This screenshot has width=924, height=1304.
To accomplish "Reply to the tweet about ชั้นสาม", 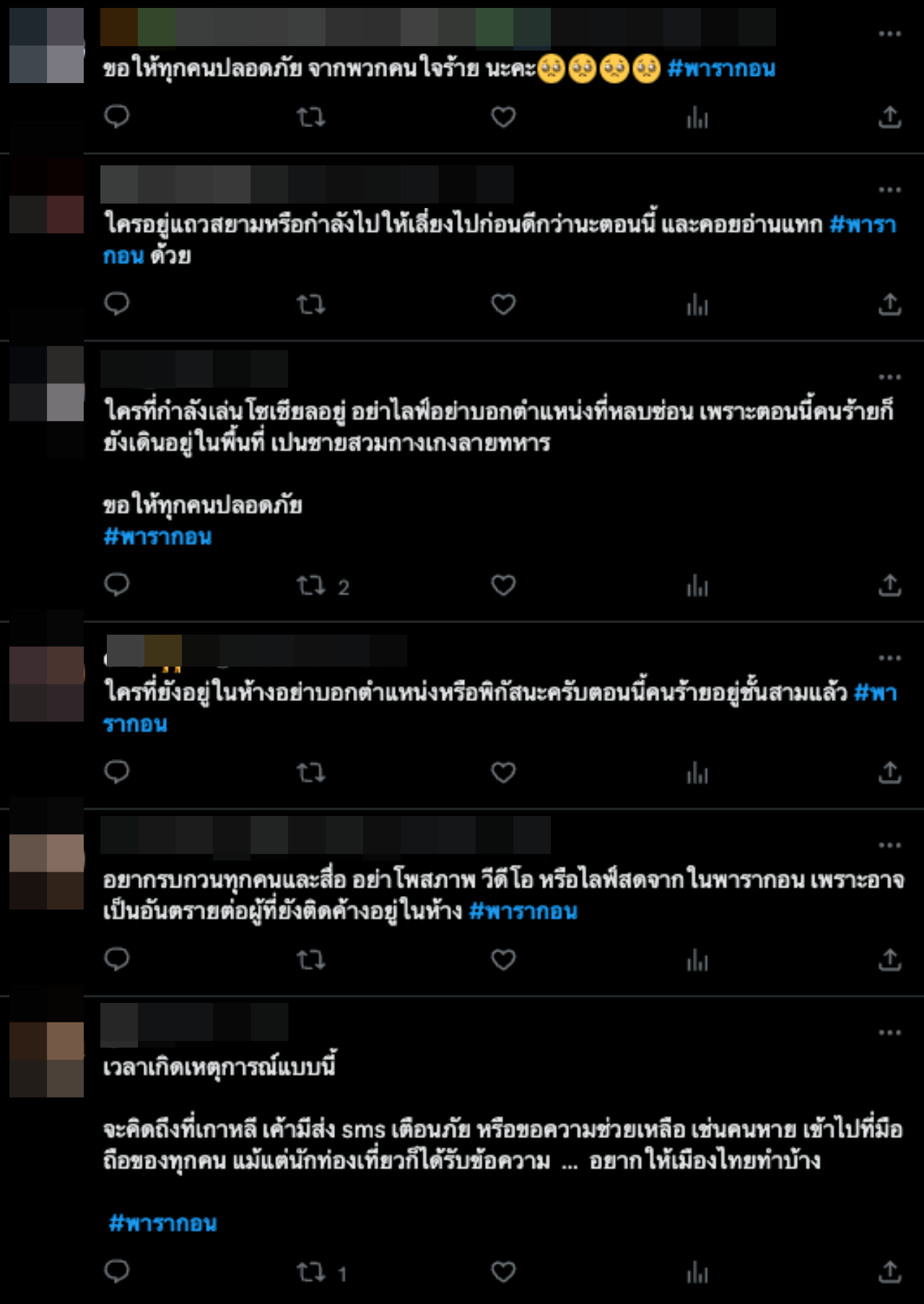I will pyautogui.click(x=117, y=773).
